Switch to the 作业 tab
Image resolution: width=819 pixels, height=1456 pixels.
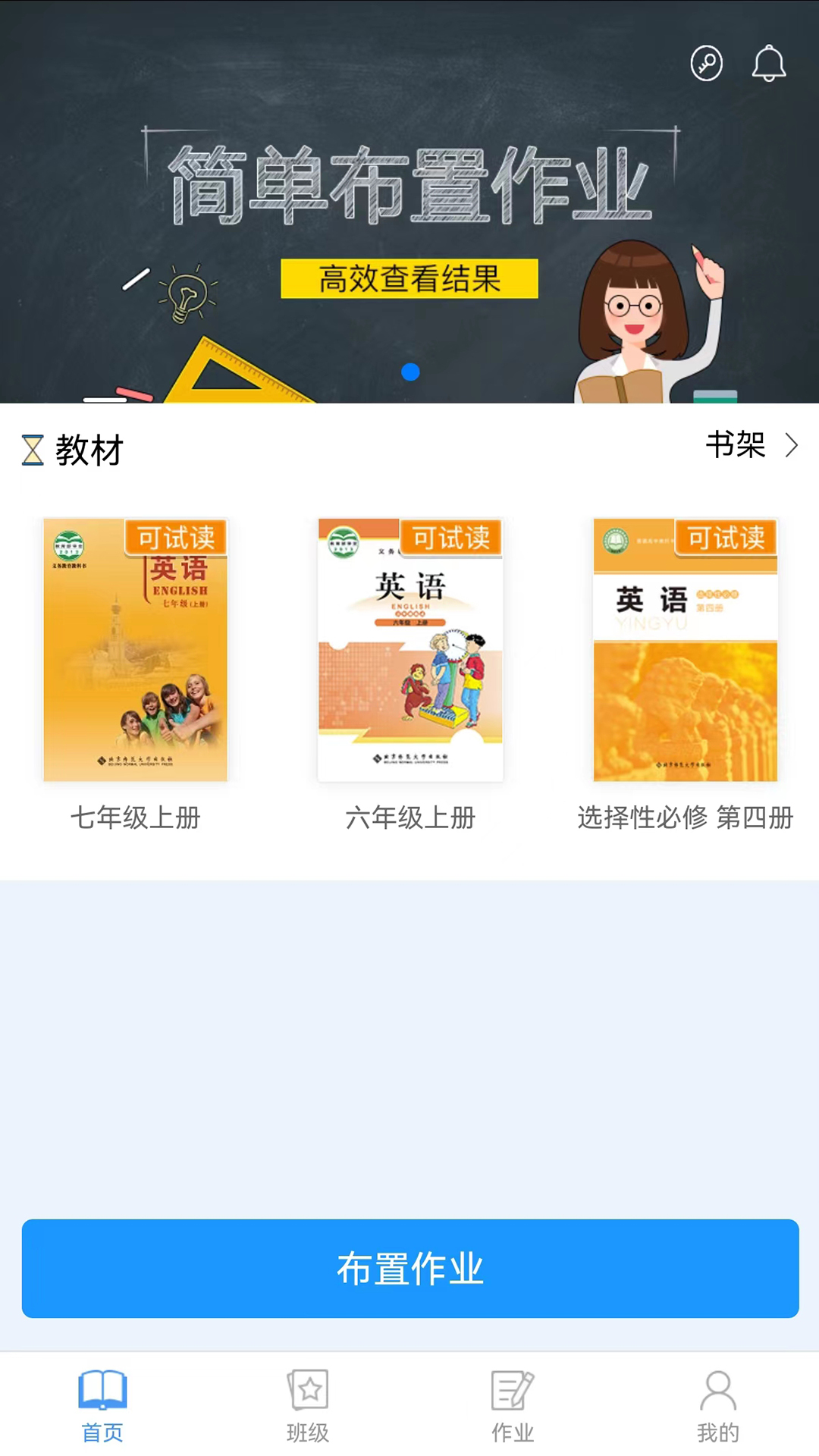point(513,1405)
